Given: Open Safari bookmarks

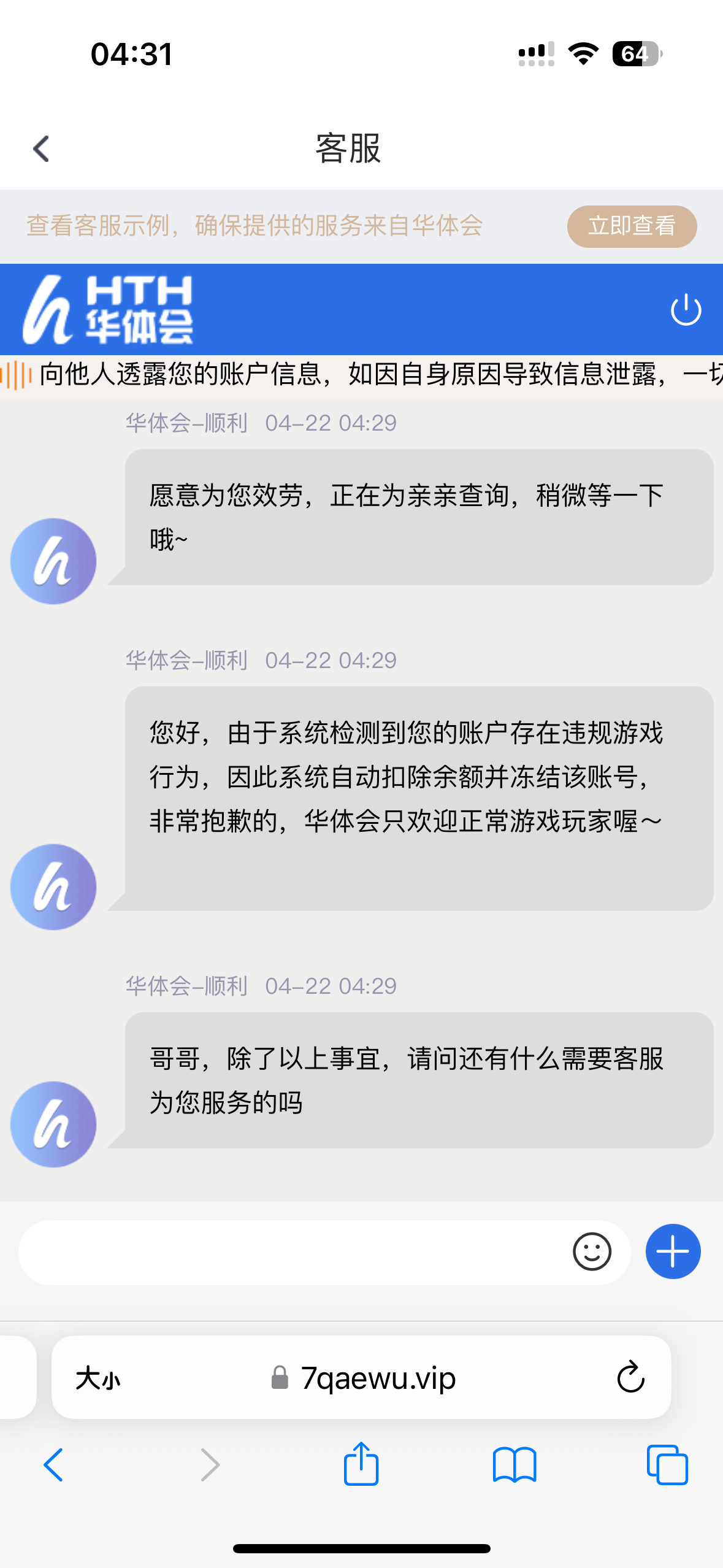Looking at the screenshot, I should pyautogui.click(x=515, y=1465).
